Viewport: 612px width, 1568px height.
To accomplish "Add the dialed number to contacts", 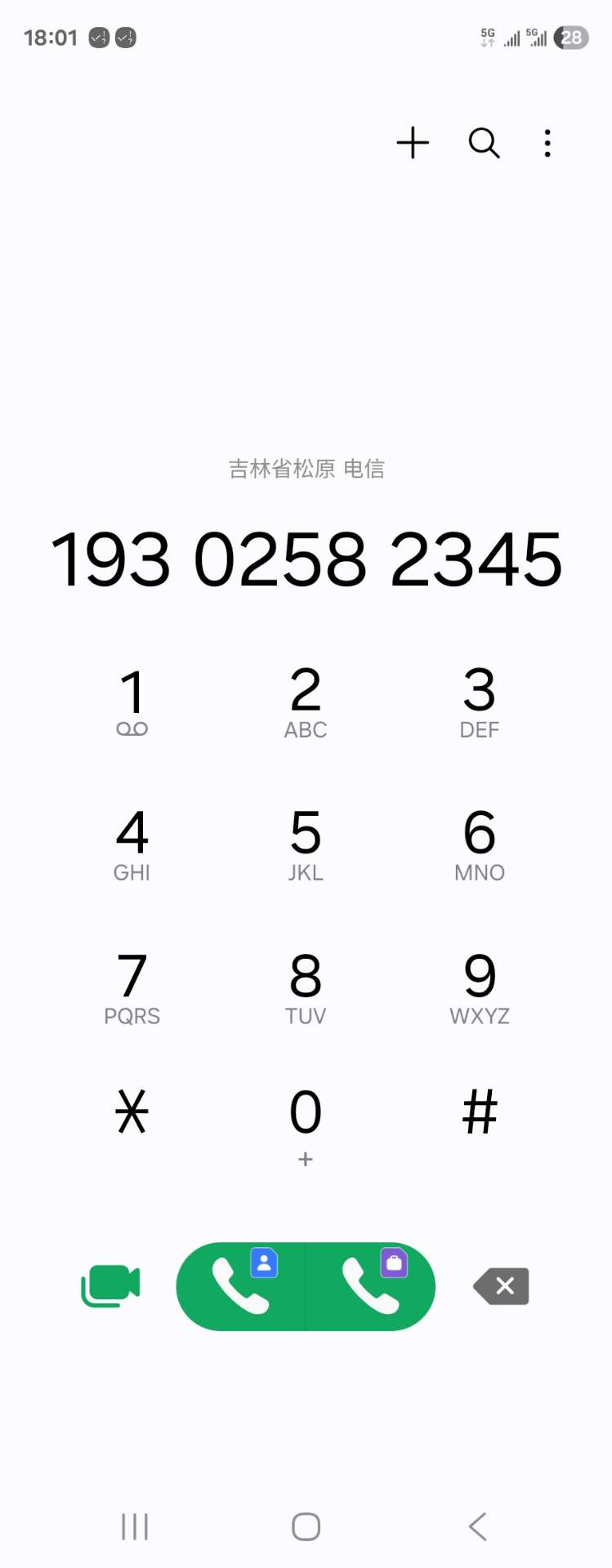I will [413, 143].
